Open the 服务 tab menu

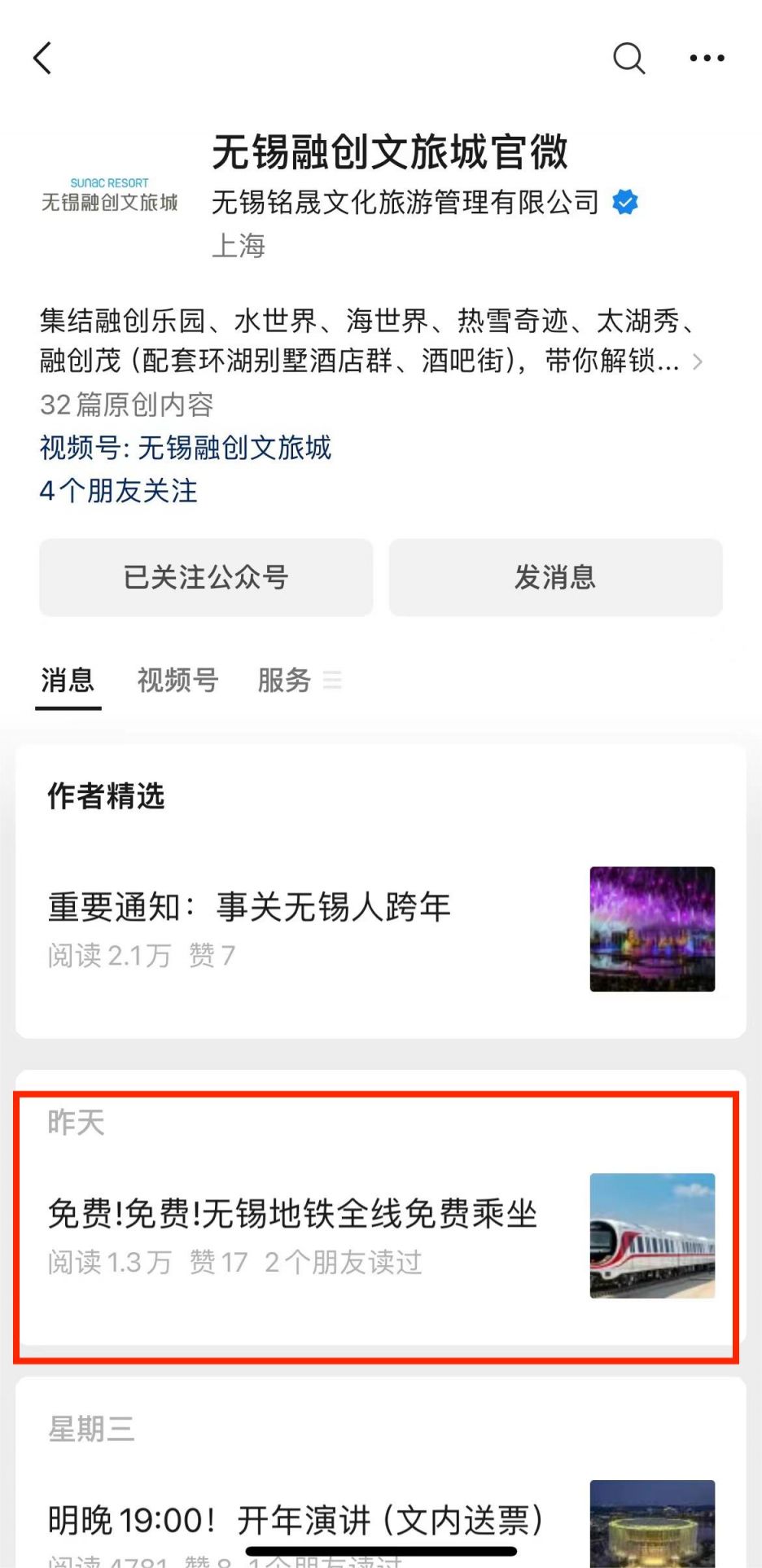point(298,681)
